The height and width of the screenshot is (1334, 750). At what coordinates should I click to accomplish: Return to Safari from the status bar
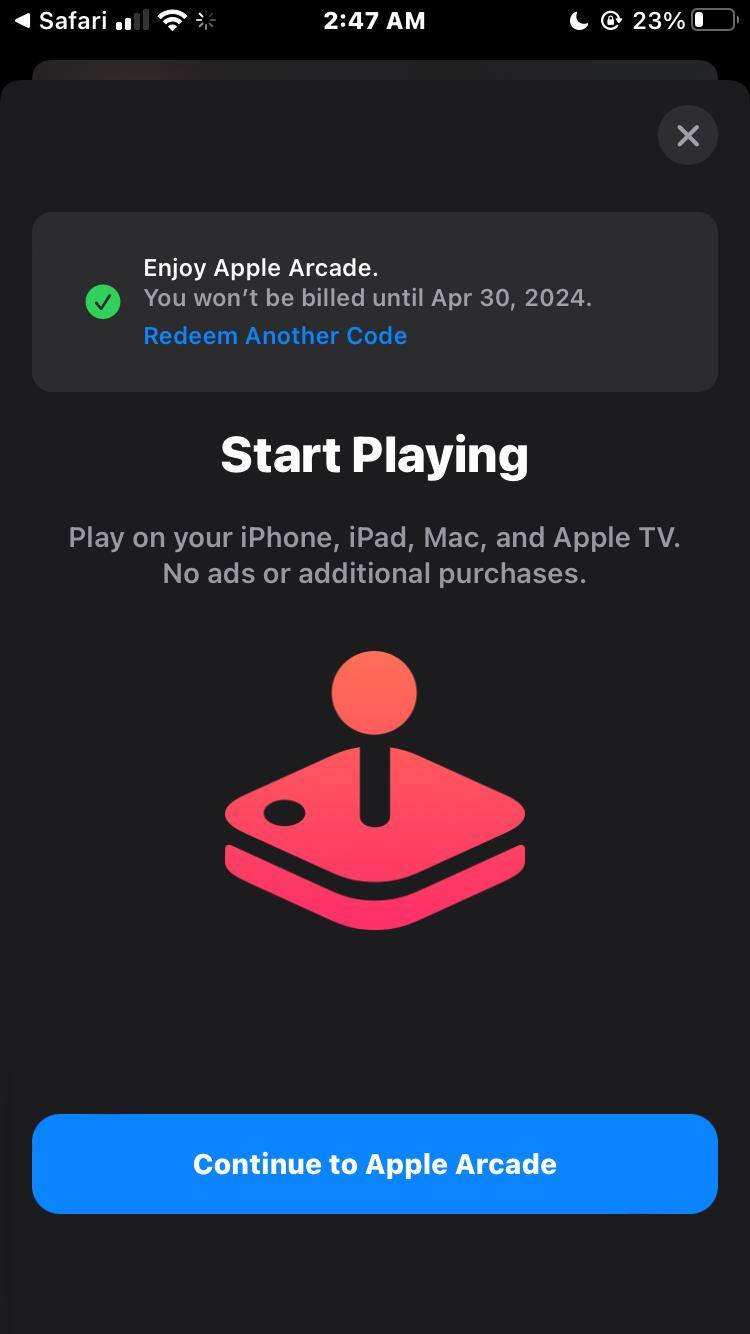tap(60, 21)
